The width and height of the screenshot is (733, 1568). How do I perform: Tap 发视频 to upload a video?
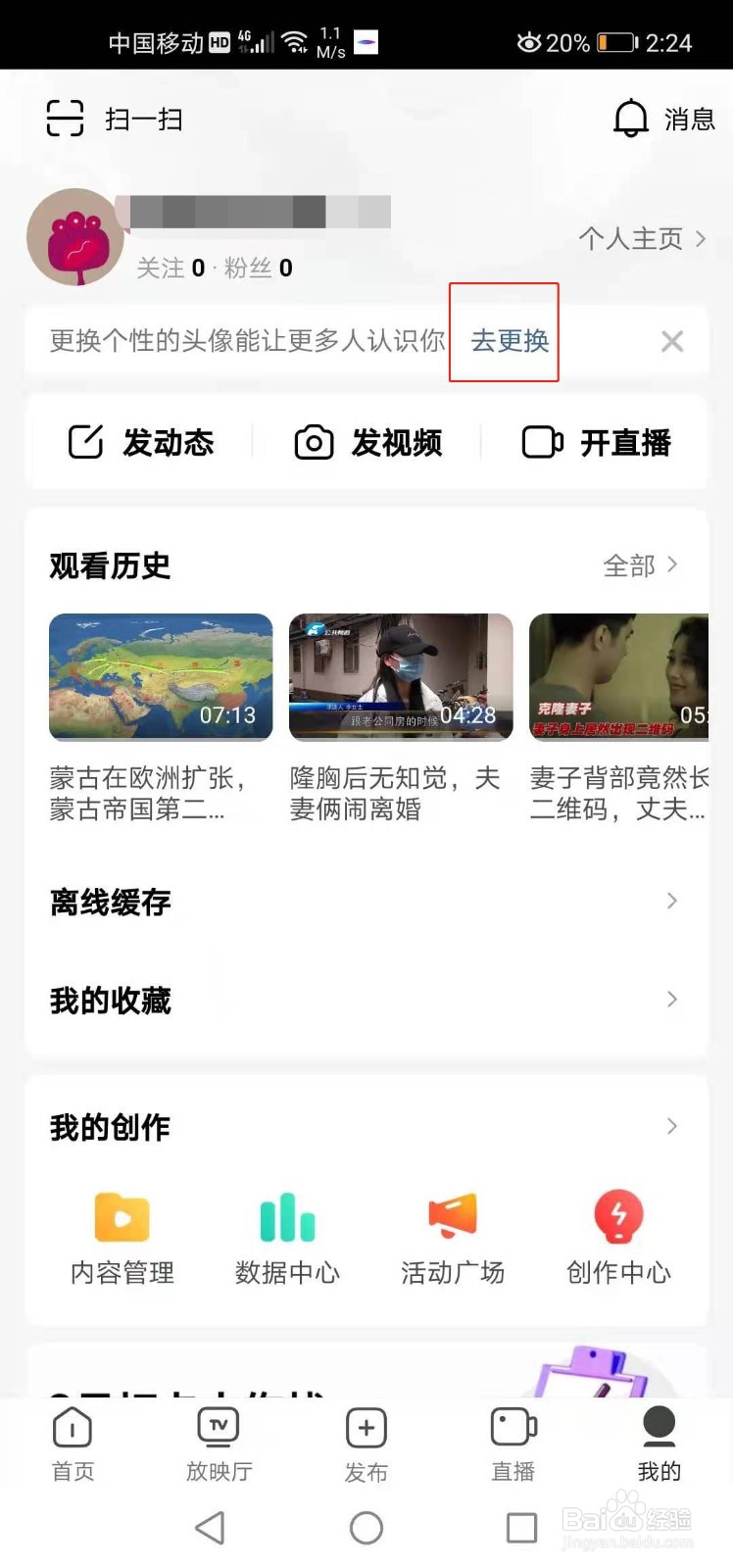click(368, 442)
